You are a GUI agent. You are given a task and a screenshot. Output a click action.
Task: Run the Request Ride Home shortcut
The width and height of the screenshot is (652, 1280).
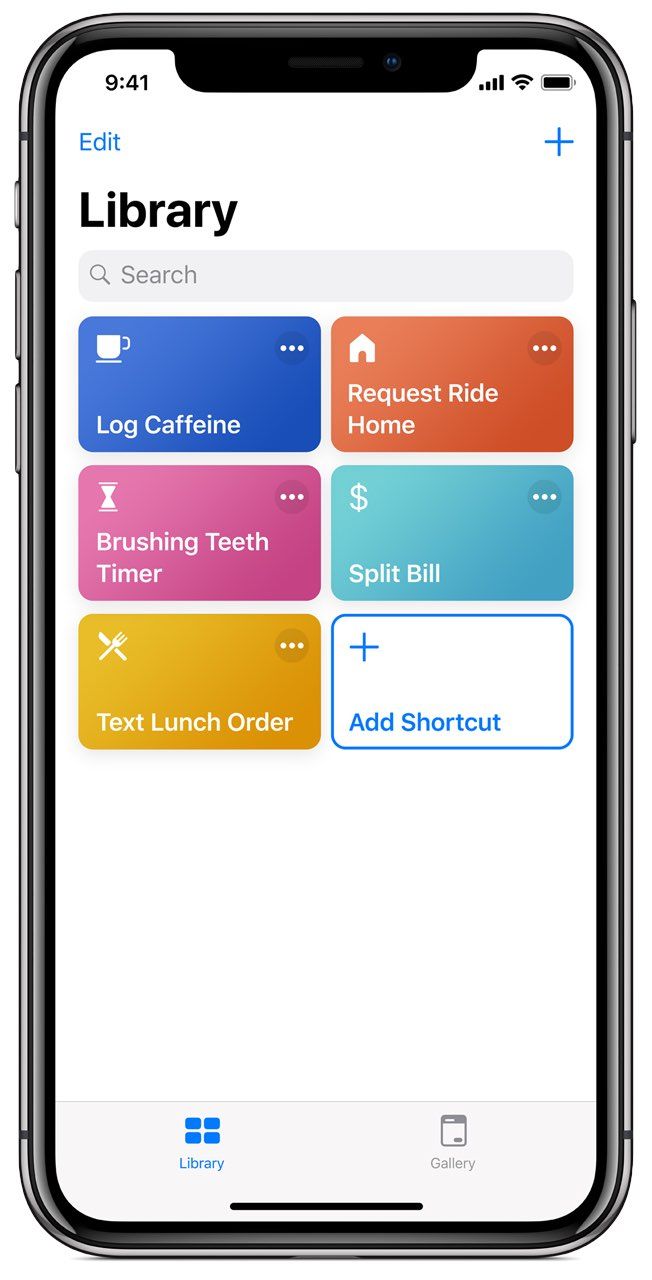(x=452, y=384)
